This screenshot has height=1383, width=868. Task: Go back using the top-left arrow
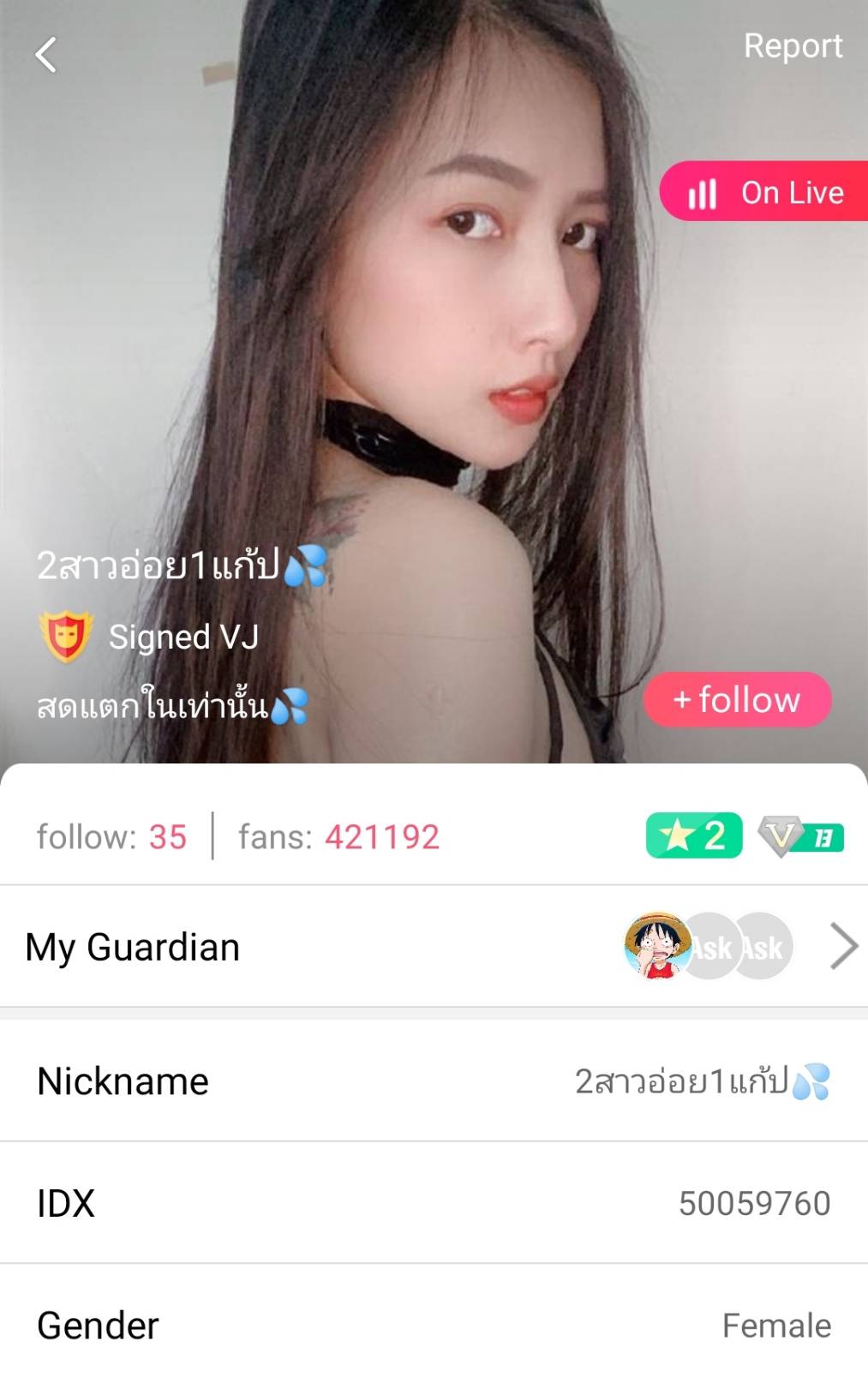(x=46, y=56)
